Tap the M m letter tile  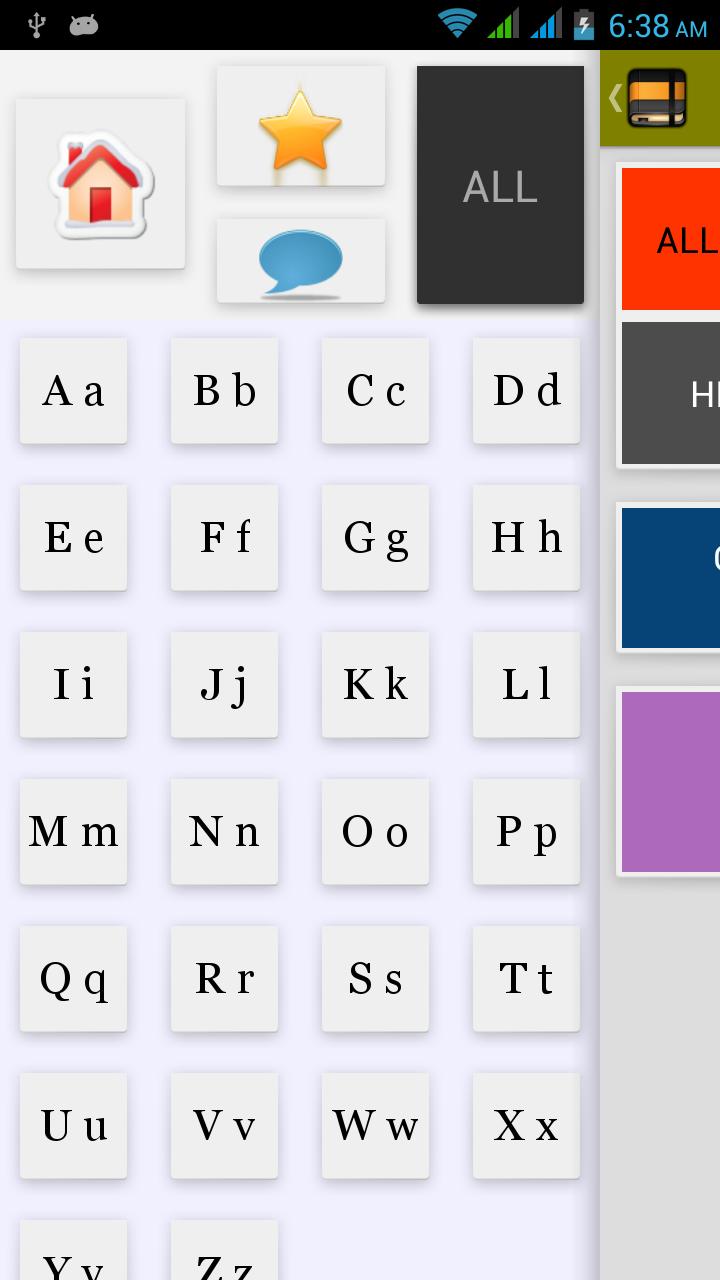[x=74, y=831]
